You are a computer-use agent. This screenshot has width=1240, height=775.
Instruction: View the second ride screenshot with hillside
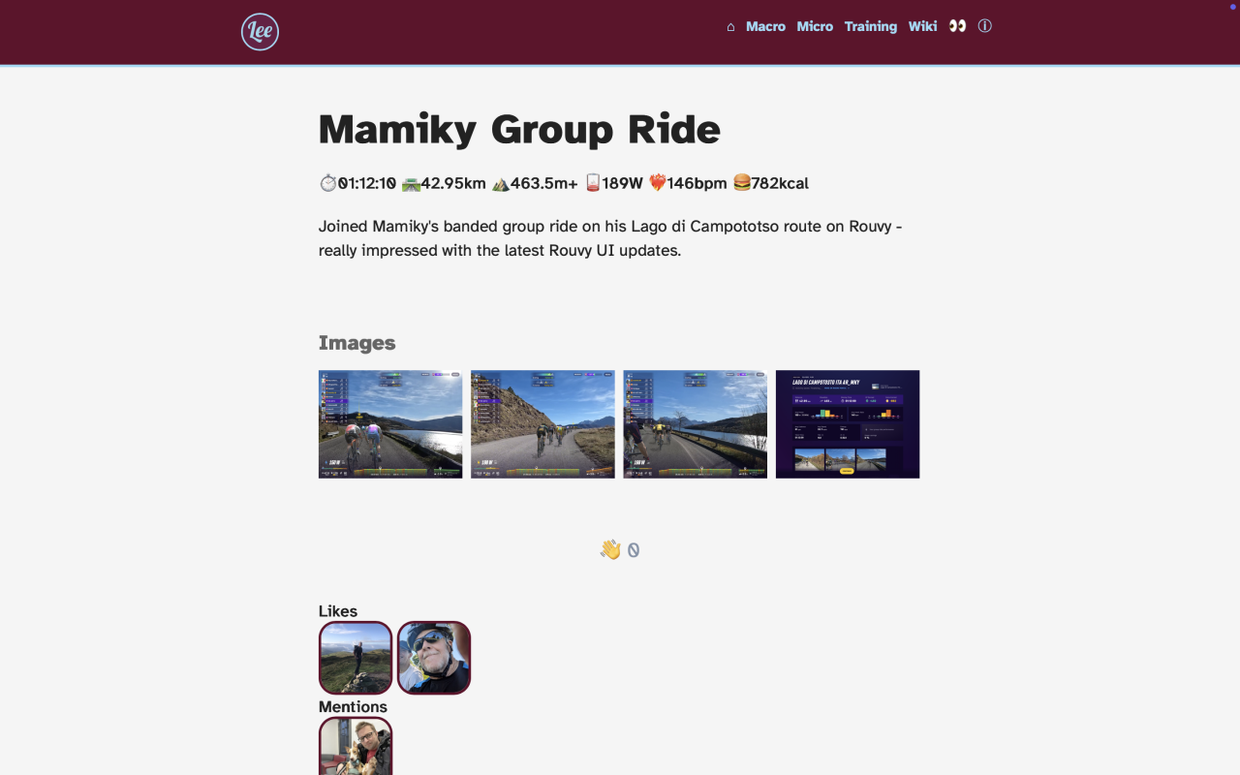click(542, 424)
